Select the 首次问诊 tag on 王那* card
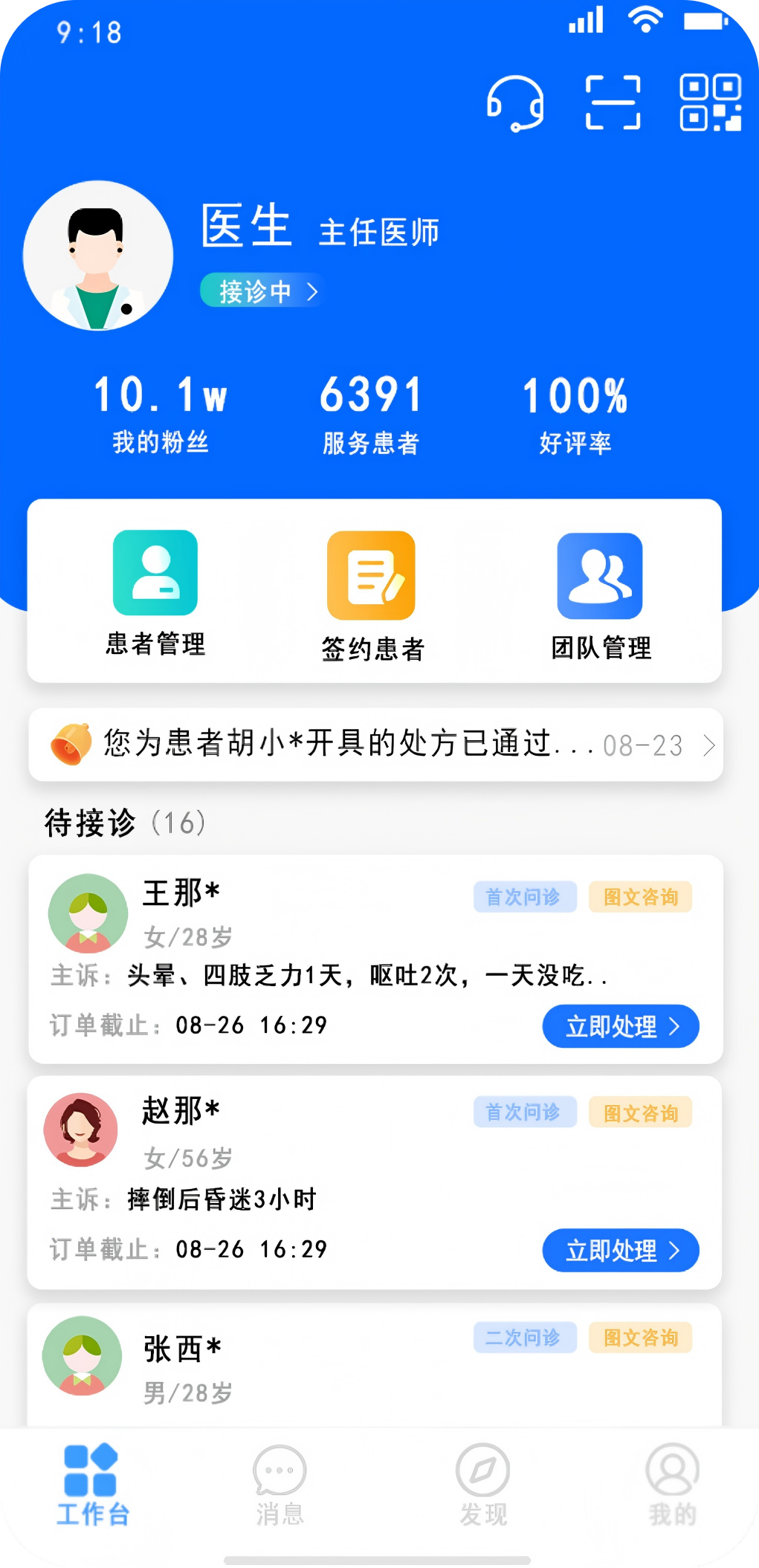 (525, 898)
